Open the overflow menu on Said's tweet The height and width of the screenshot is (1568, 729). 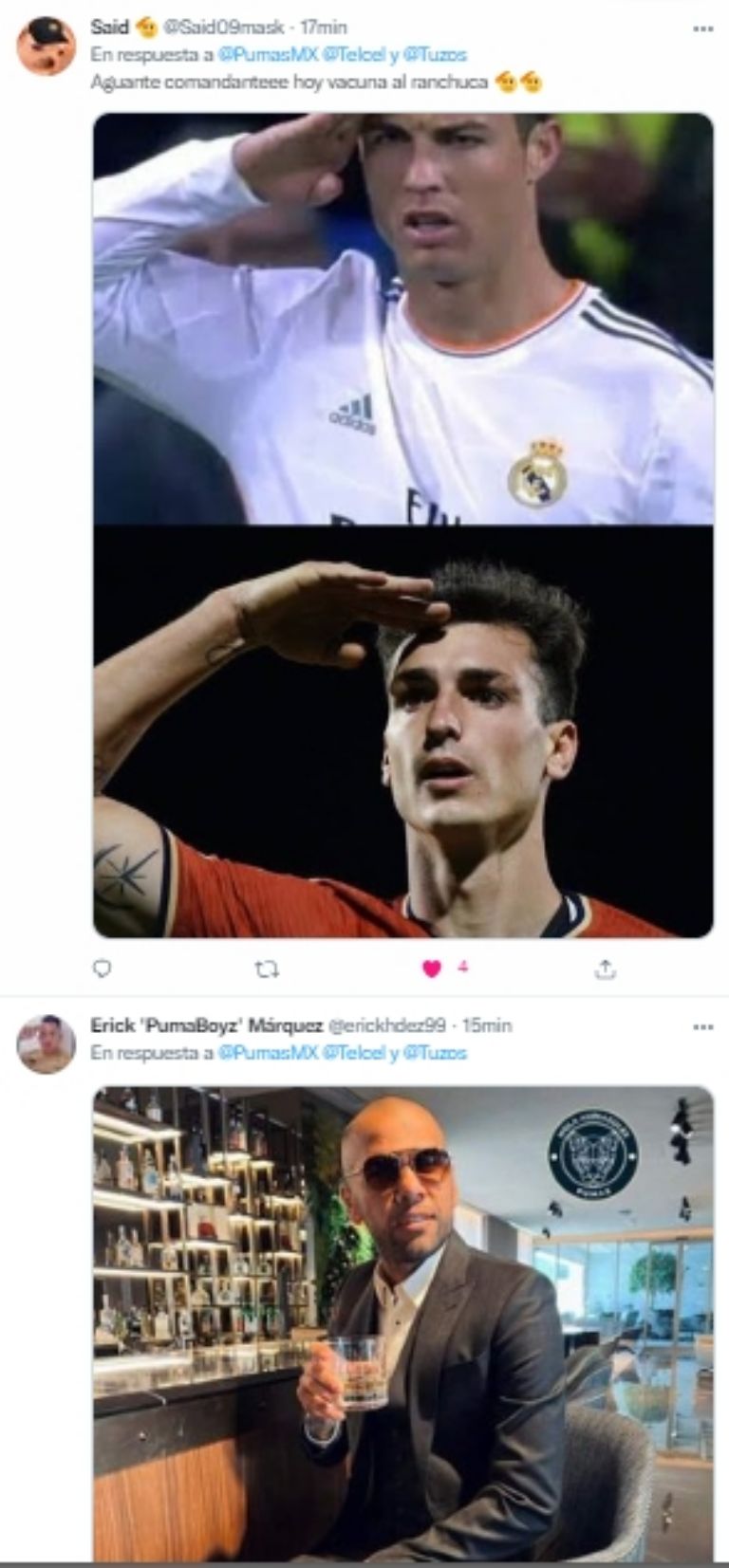[702, 28]
